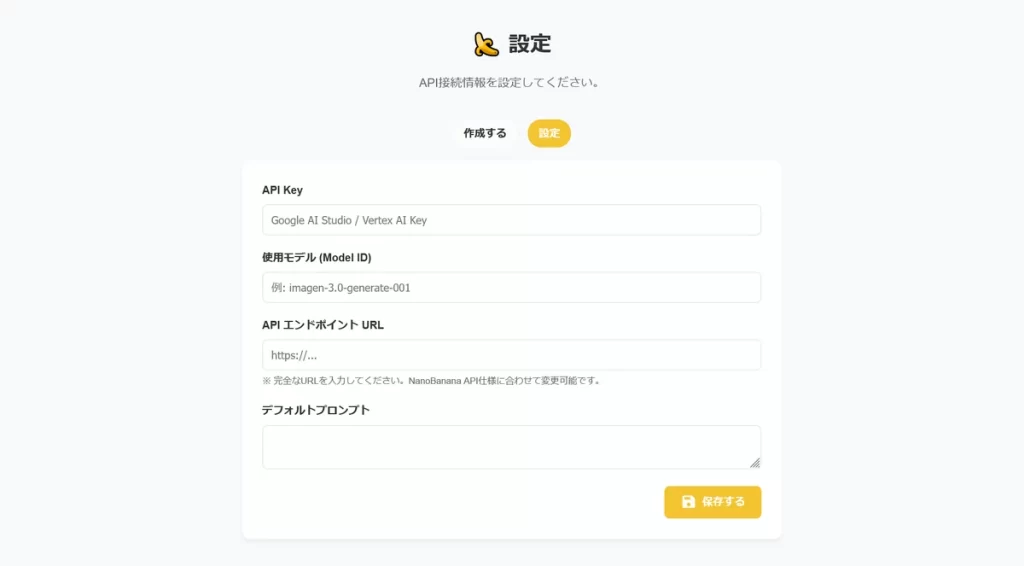Tap the API エンドポイント URL field

511,355
